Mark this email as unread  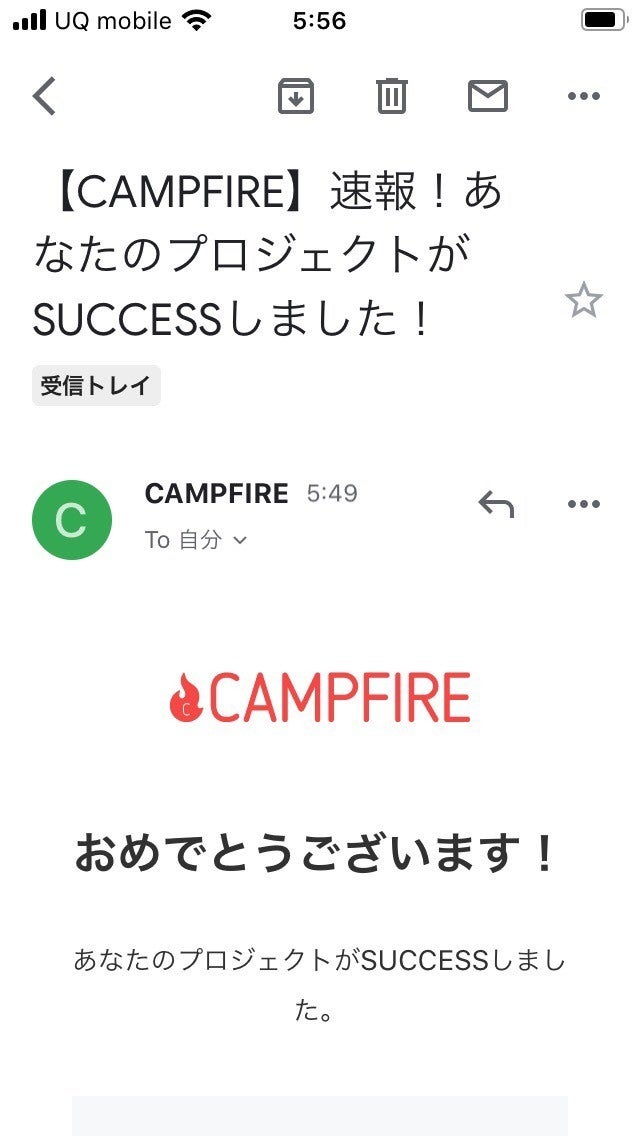pyautogui.click(x=488, y=96)
